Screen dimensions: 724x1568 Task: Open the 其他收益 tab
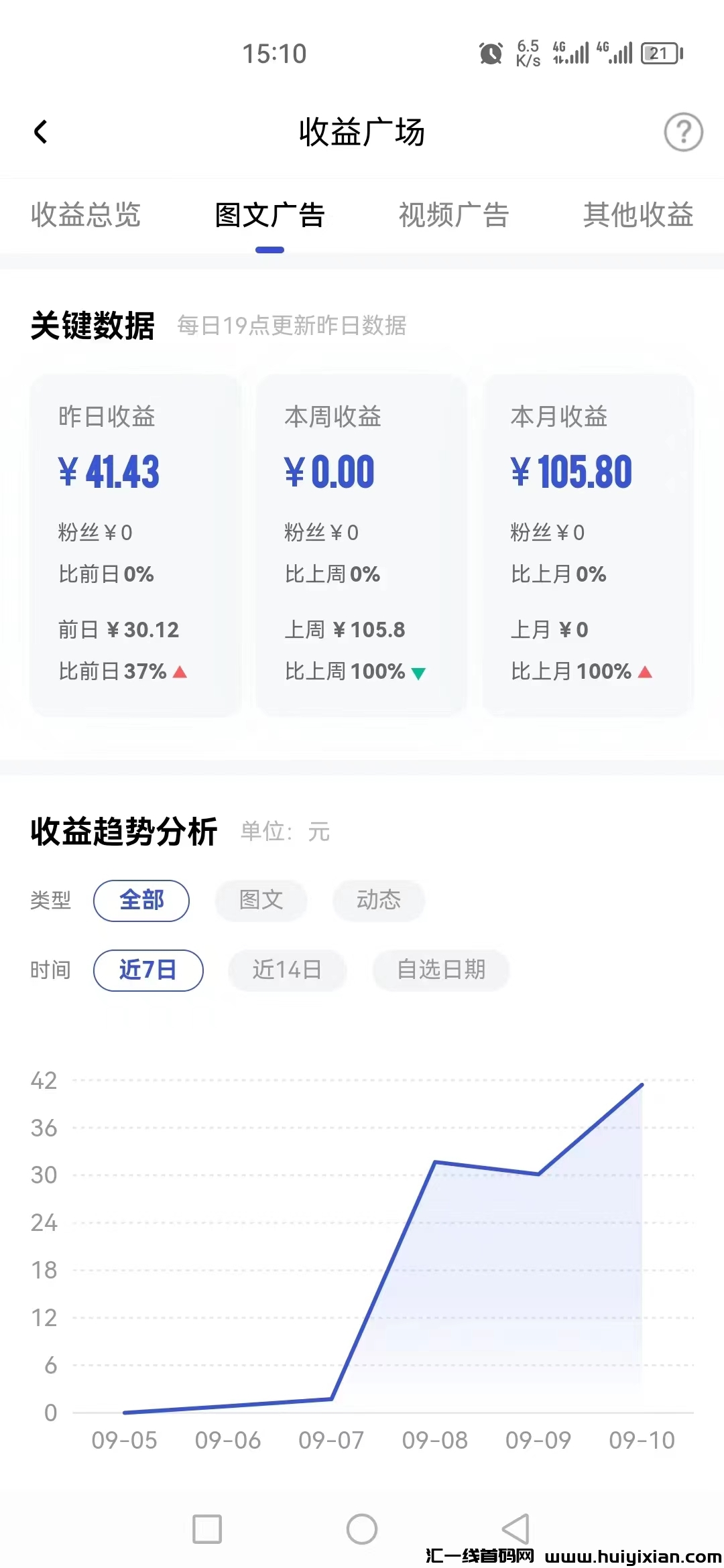pyautogui.click(x=638, y=215)
